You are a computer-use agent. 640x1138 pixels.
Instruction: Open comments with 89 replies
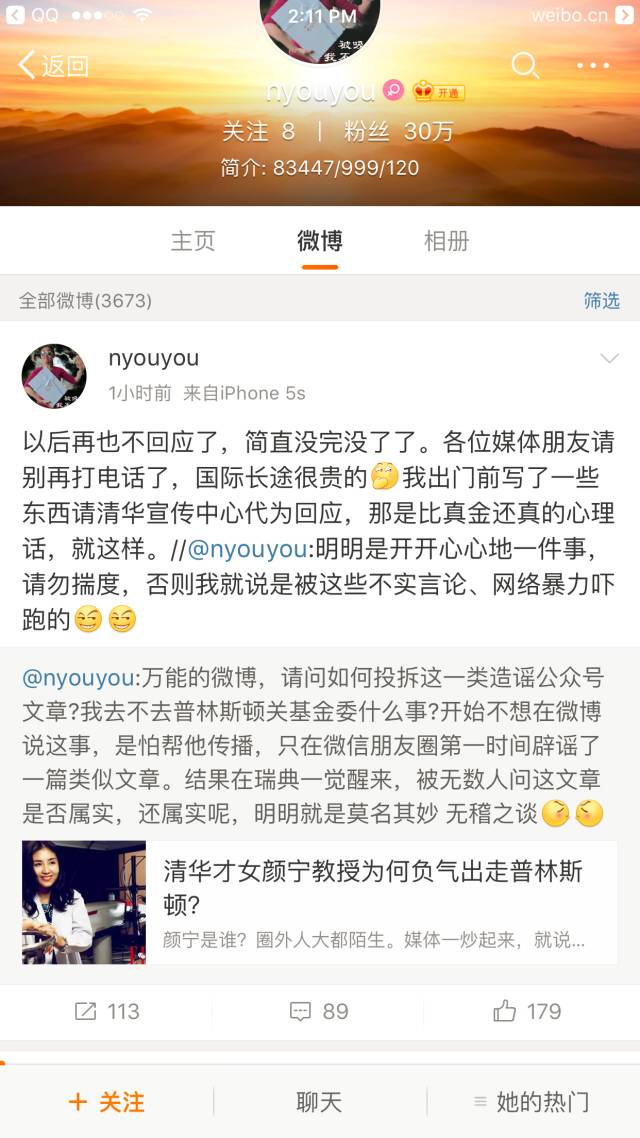(320, 1011)
